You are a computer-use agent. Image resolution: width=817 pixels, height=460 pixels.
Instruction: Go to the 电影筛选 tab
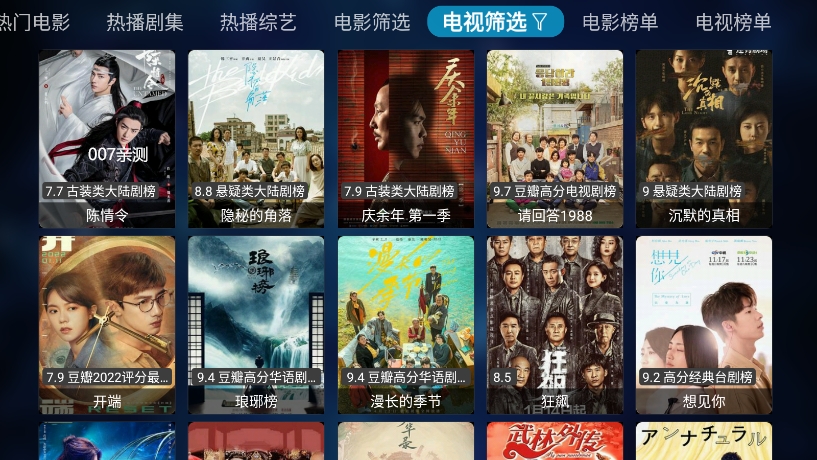(x=372, y=22)
